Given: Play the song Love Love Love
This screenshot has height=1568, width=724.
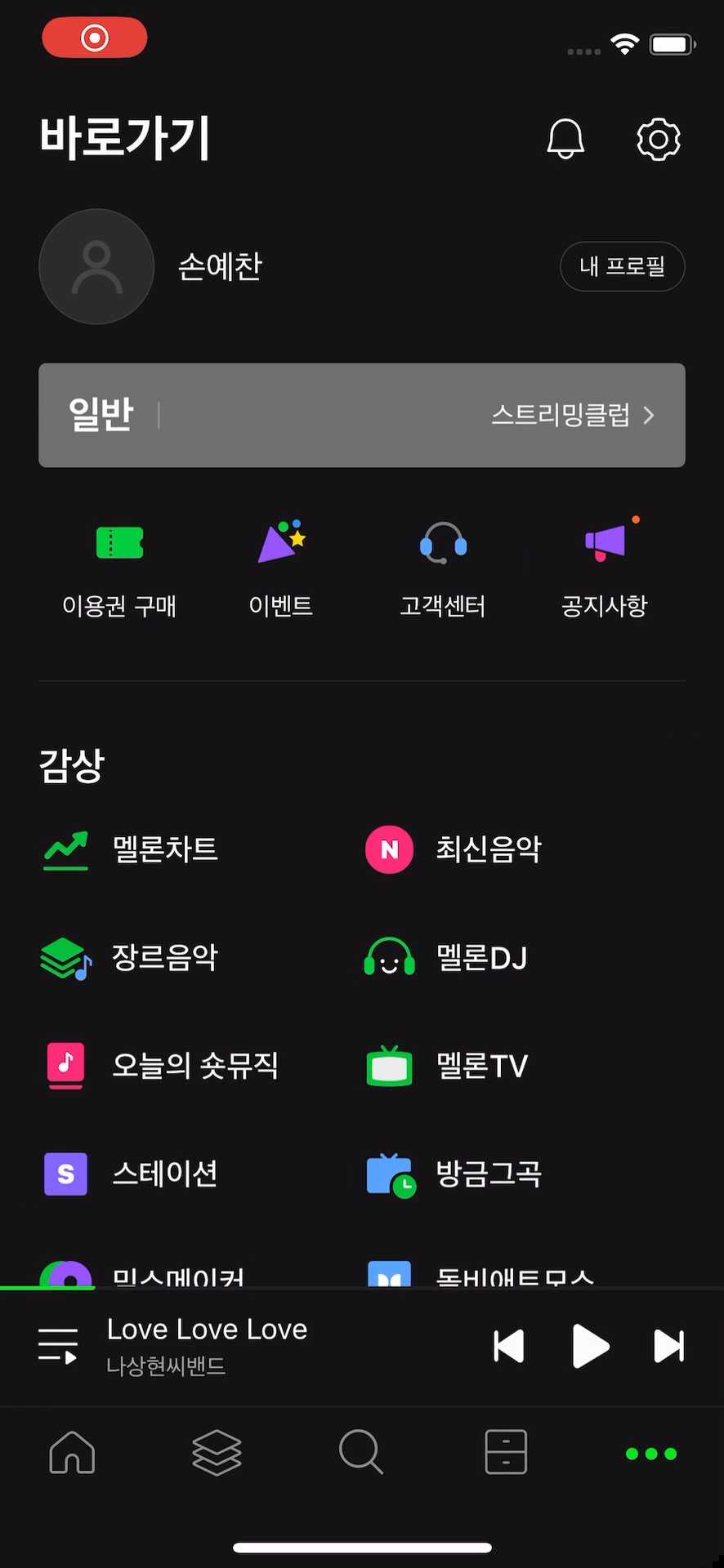Looking at the screenshot, I should 589,1347.
